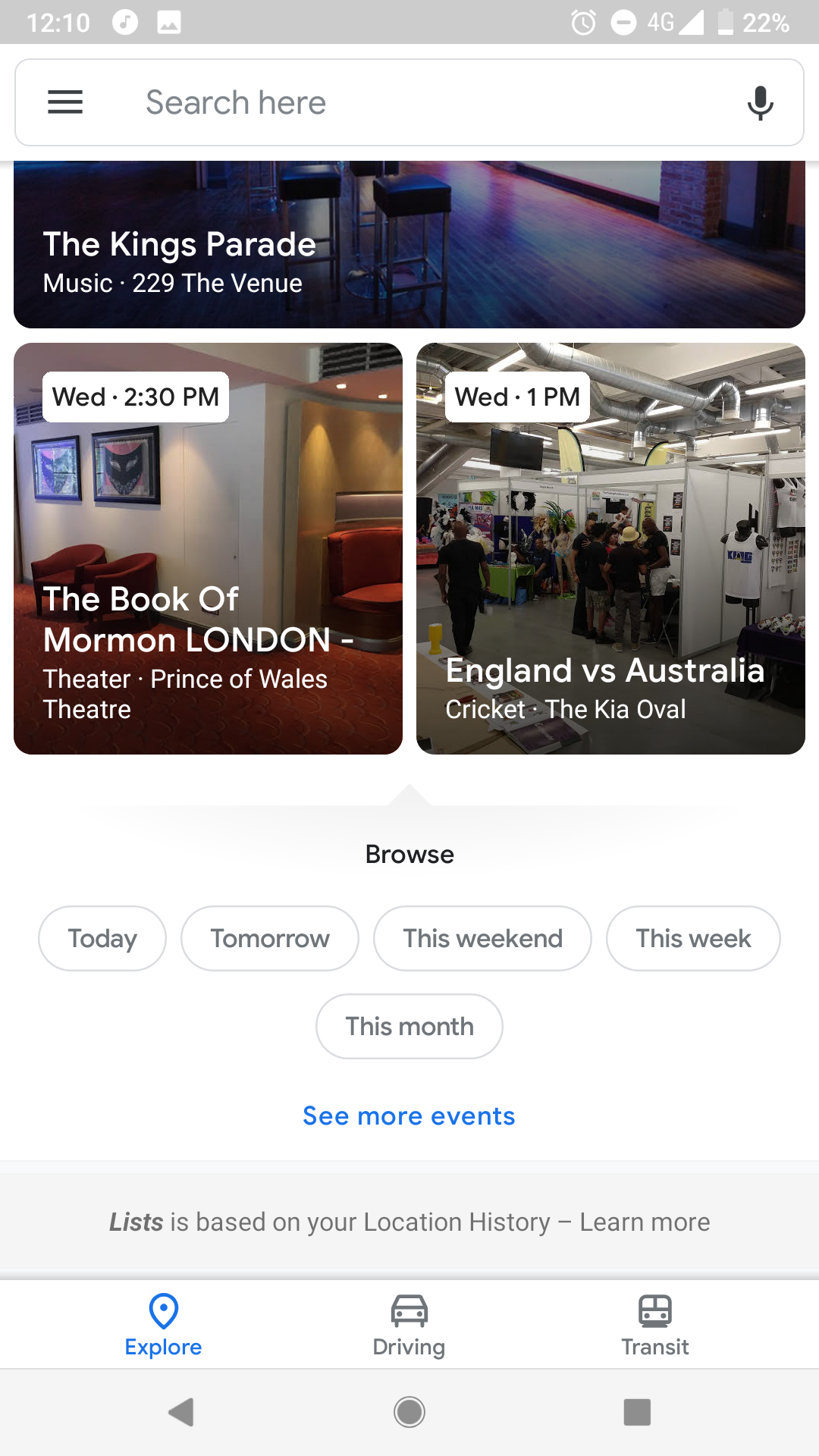This screenshot has width=819, height=1456.
Task: Switch to the Transit tab
Action: point(655,1323)
